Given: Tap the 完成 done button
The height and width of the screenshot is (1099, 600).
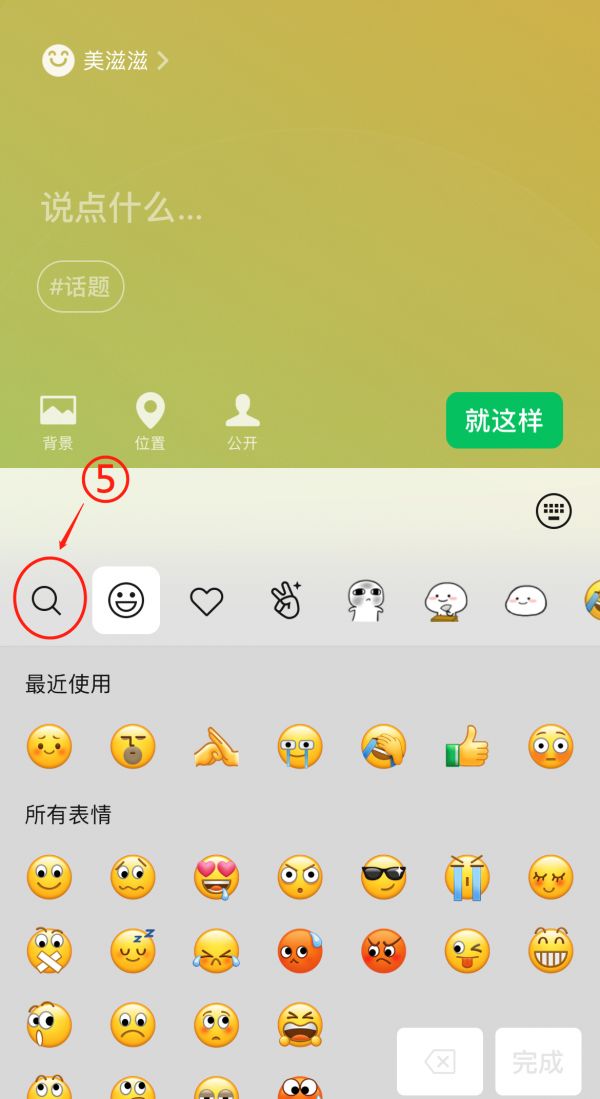Looking at the screenshot, I should click(538, 1061).
